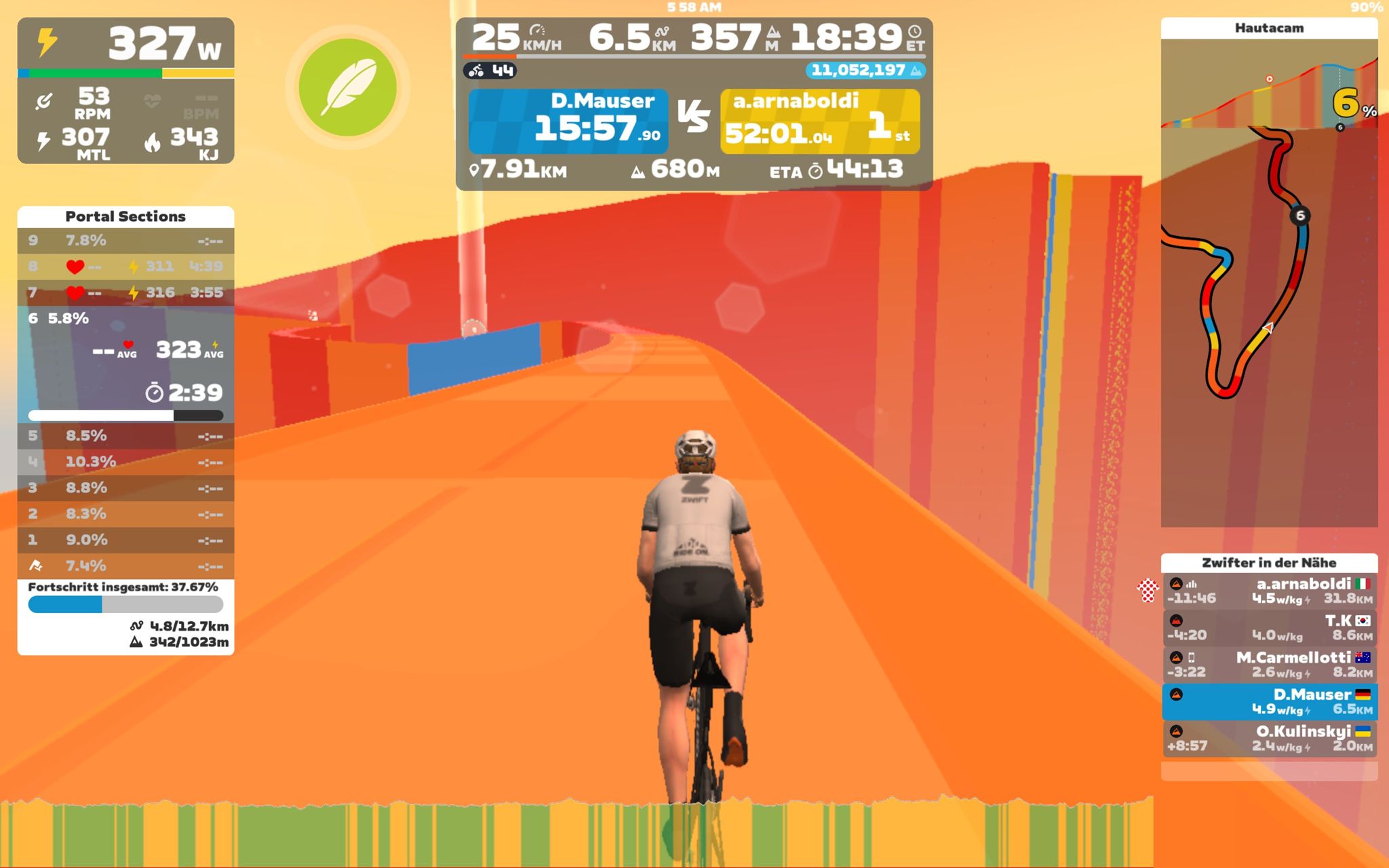
Task: Tap the Hautacam minimap
Action: (x=1269, y=285)
